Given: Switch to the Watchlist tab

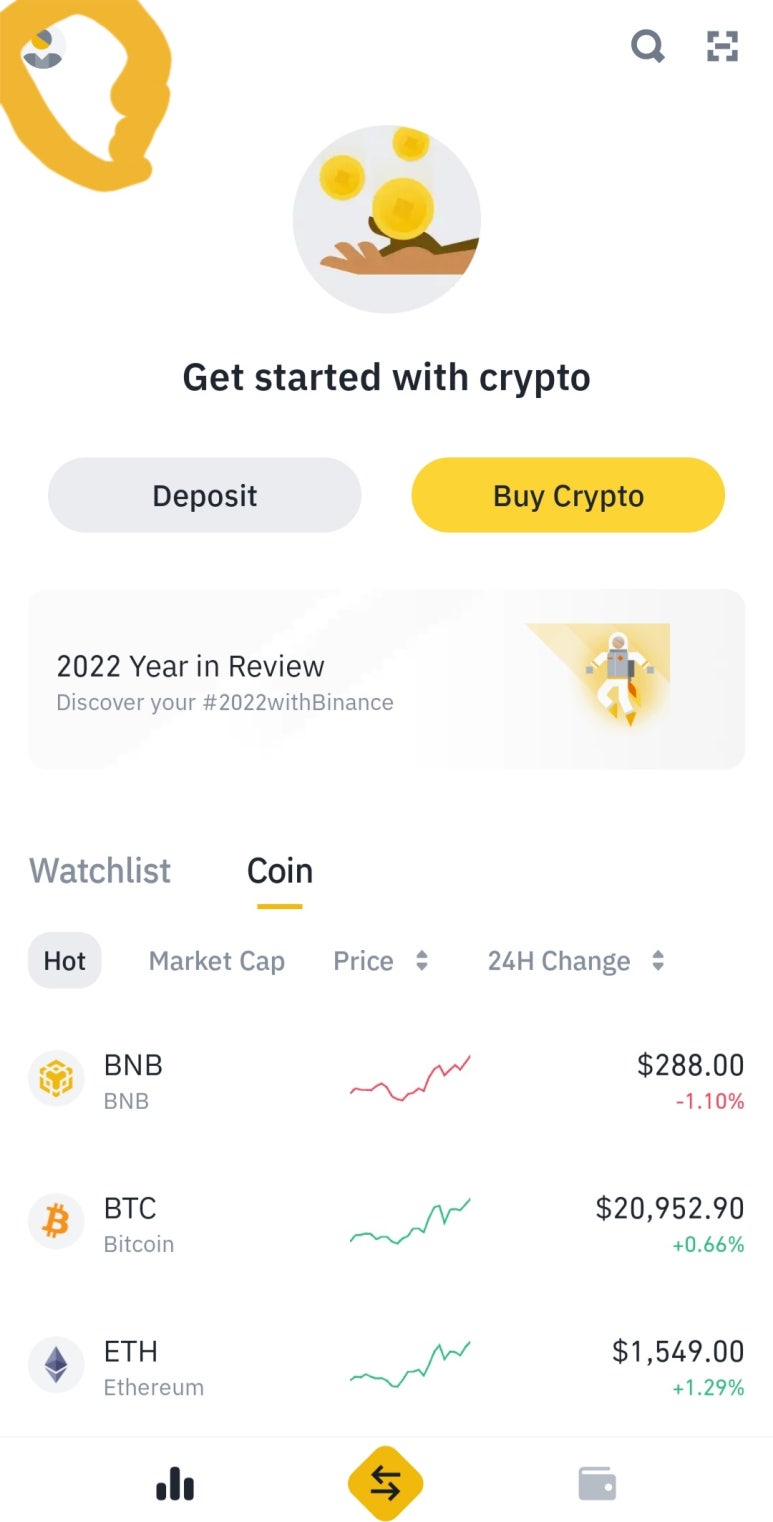Looking at the screenshot, I should pos(100,871).
